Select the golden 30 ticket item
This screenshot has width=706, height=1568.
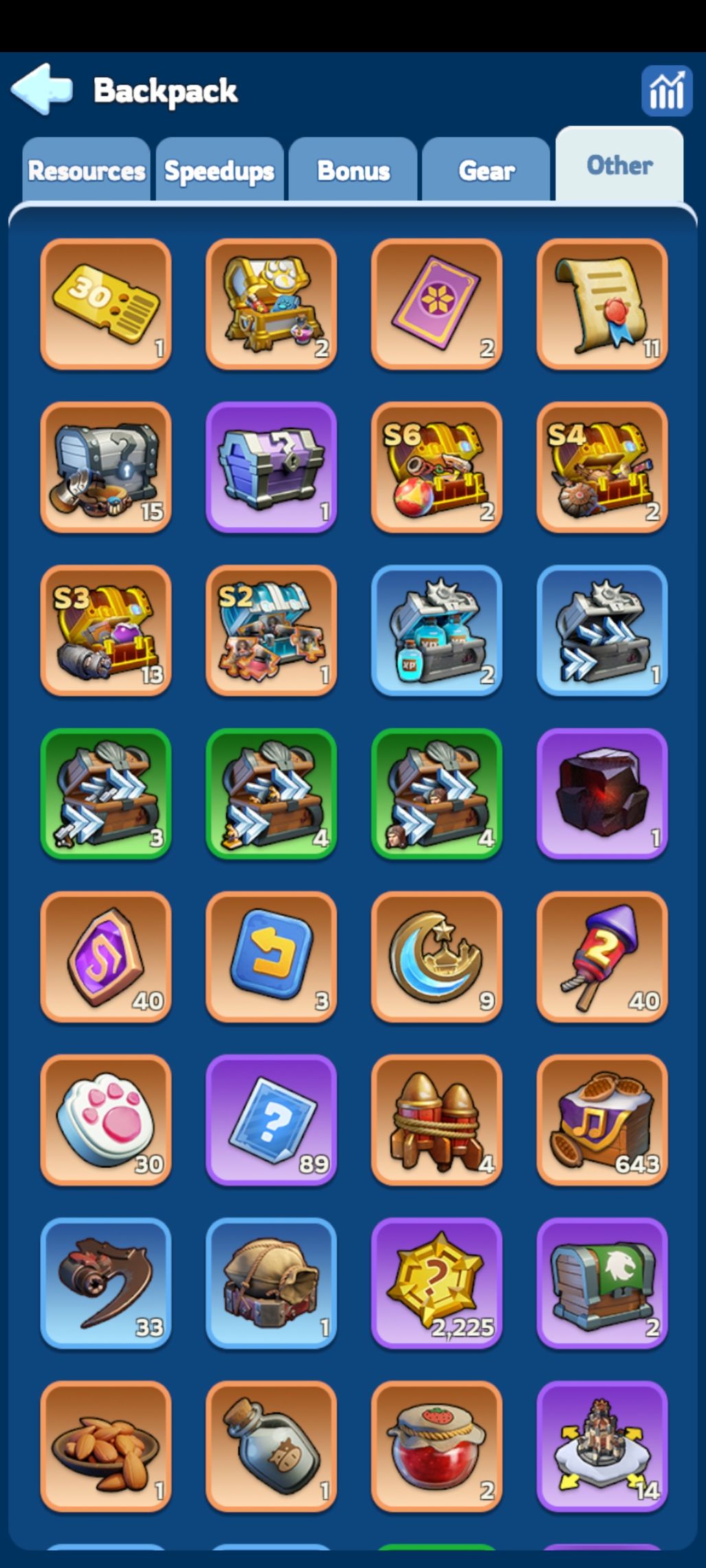pos(106,304)
